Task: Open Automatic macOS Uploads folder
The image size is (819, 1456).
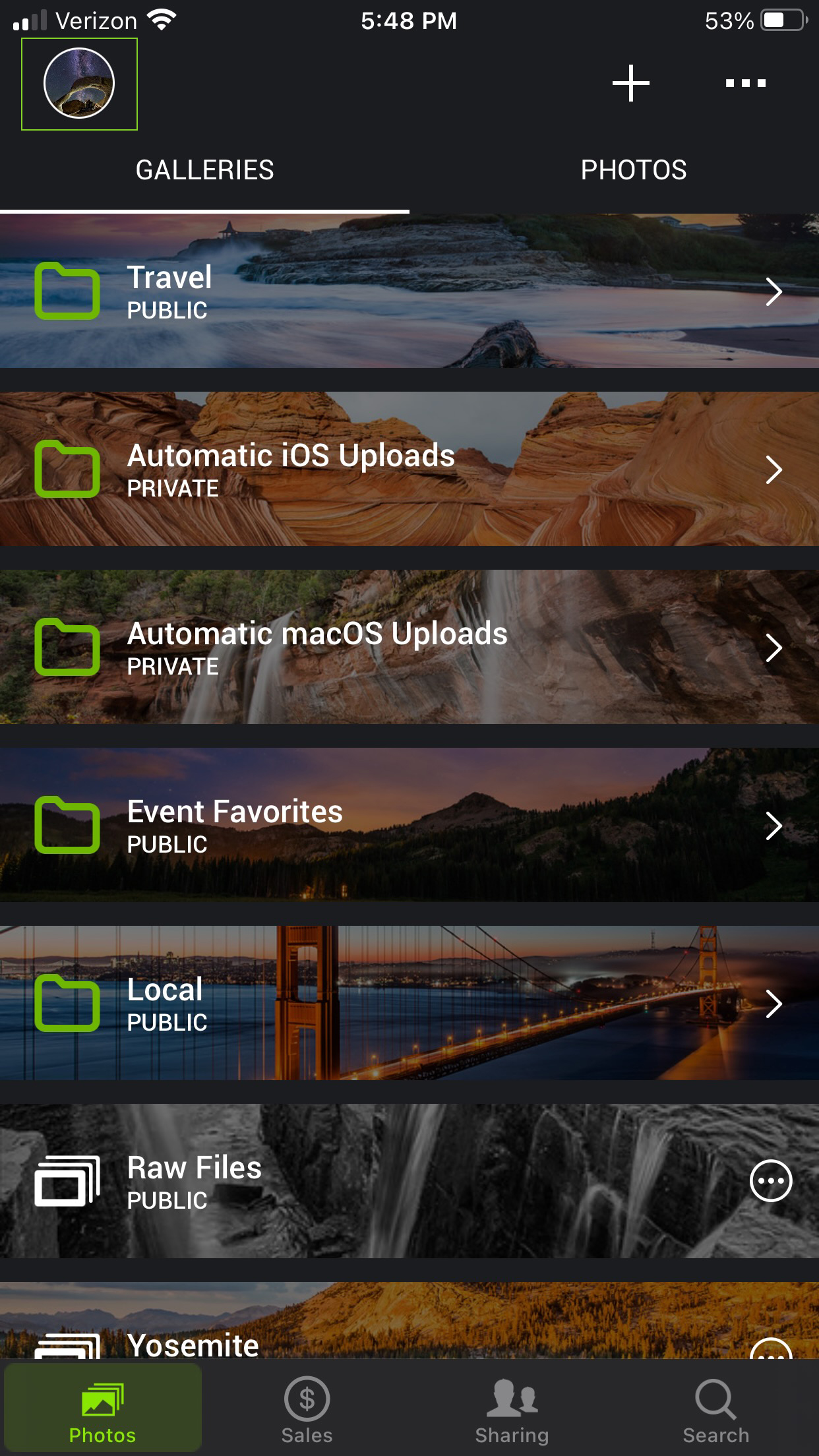Action: coord(409,647)
